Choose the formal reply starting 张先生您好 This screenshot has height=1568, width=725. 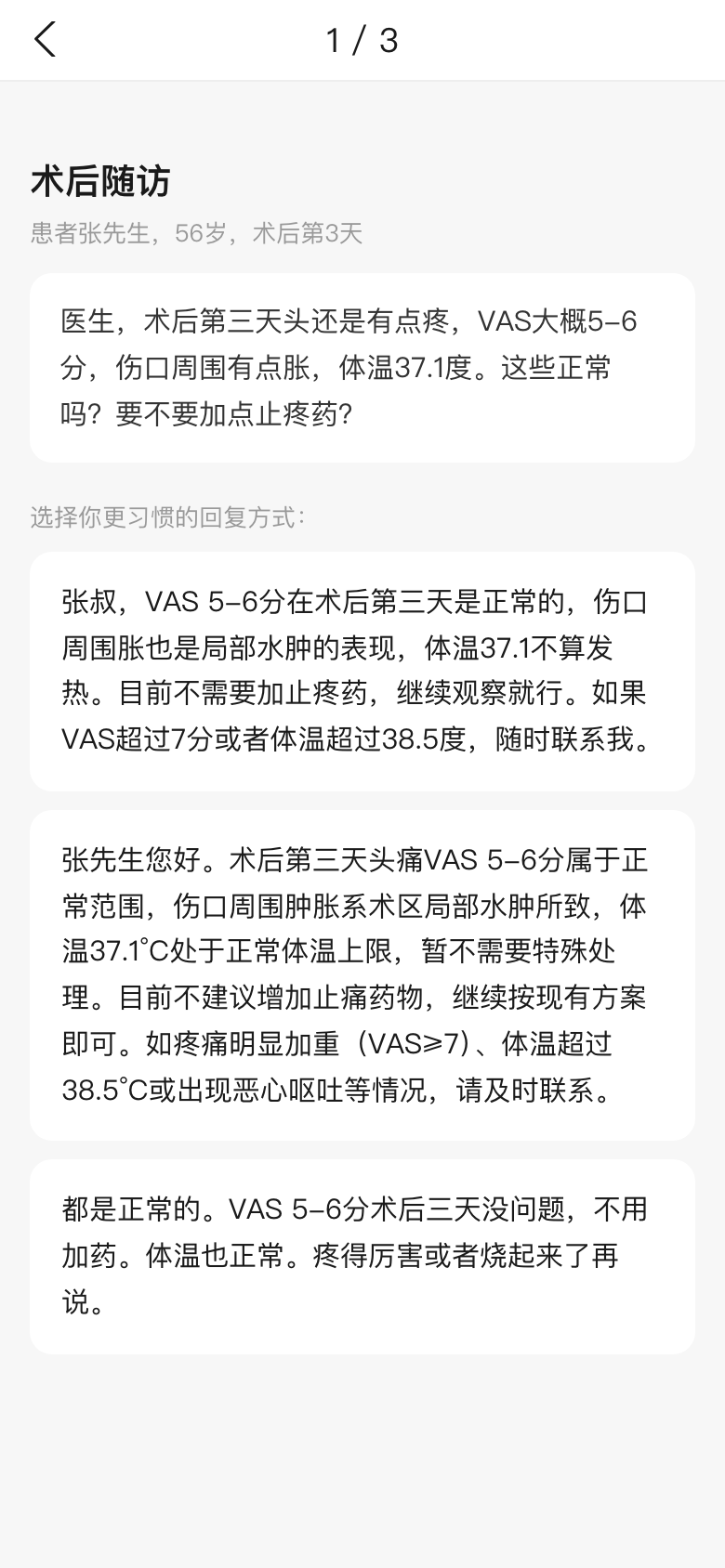click(362, 974)
